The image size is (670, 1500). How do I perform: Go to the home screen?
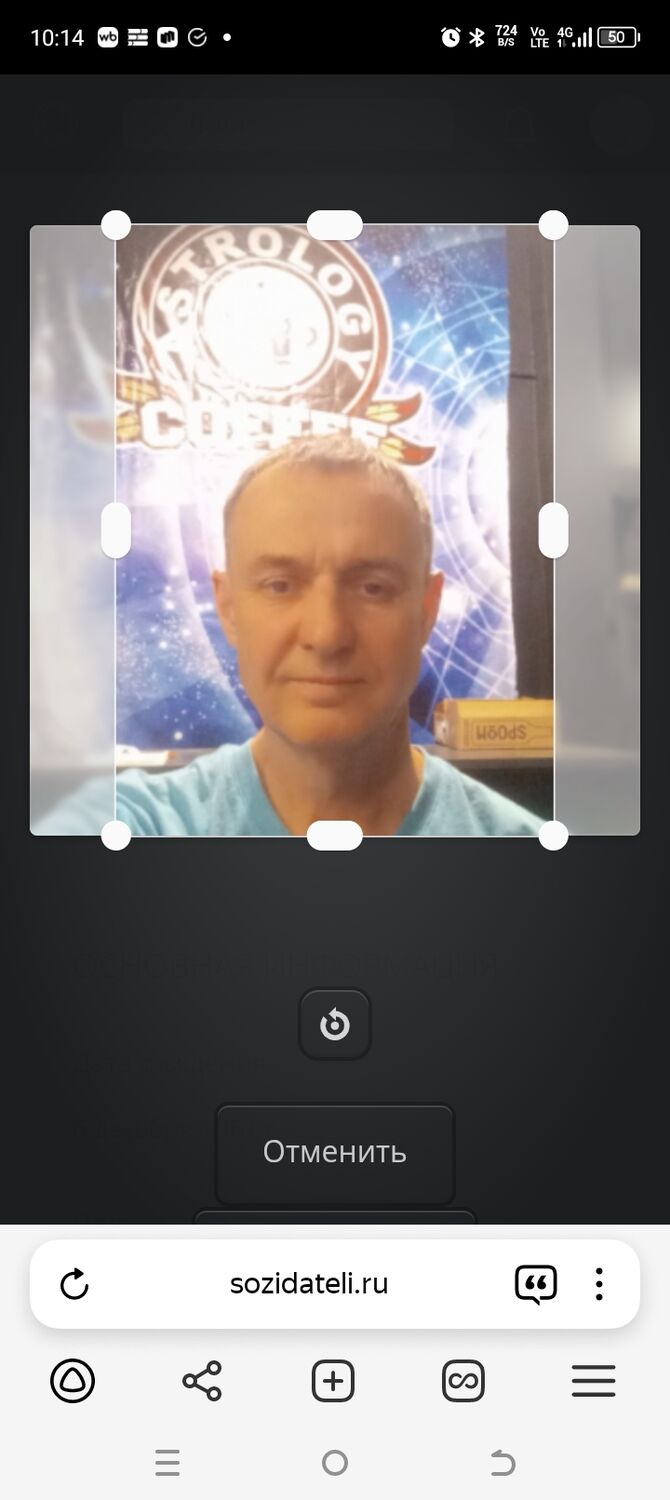(x=335, y=1464)
